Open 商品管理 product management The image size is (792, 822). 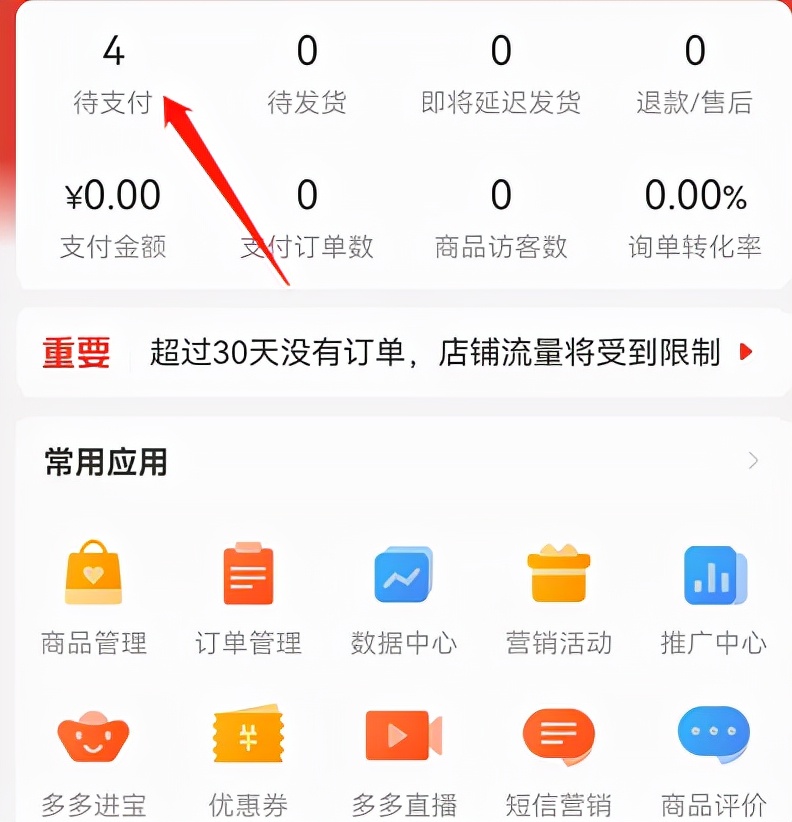[94, 596]
